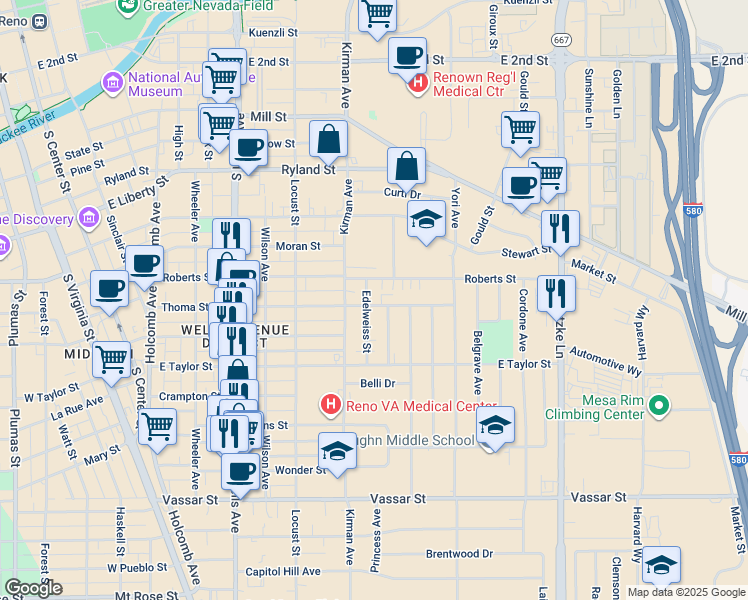The height and width of the screenshot is (600, 748).
Task: Tap the shopping cart marker in Midtown
Action: (112, 357)
